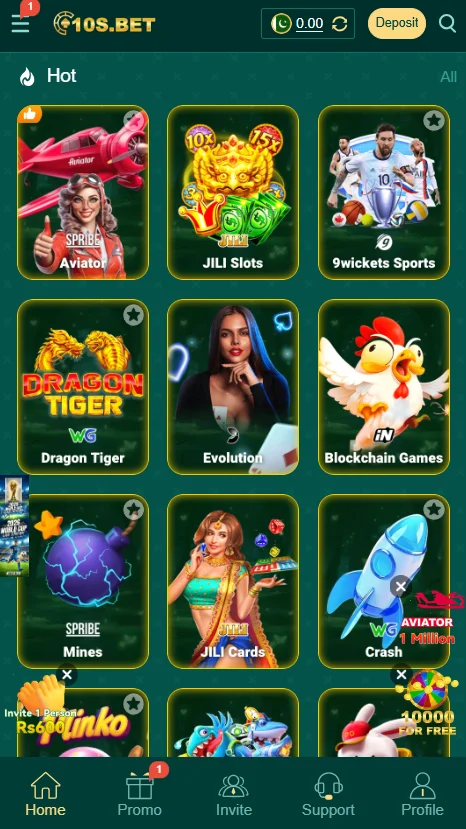The width and height of the screenshot is (466, 829).
Task: Open Blockchain Games
Action: 383,387
